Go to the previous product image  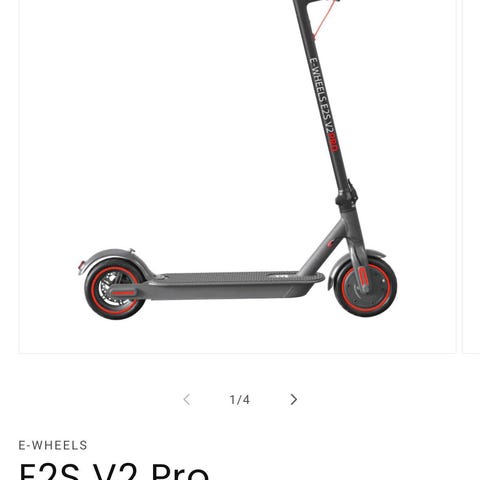tap(187, 399)
